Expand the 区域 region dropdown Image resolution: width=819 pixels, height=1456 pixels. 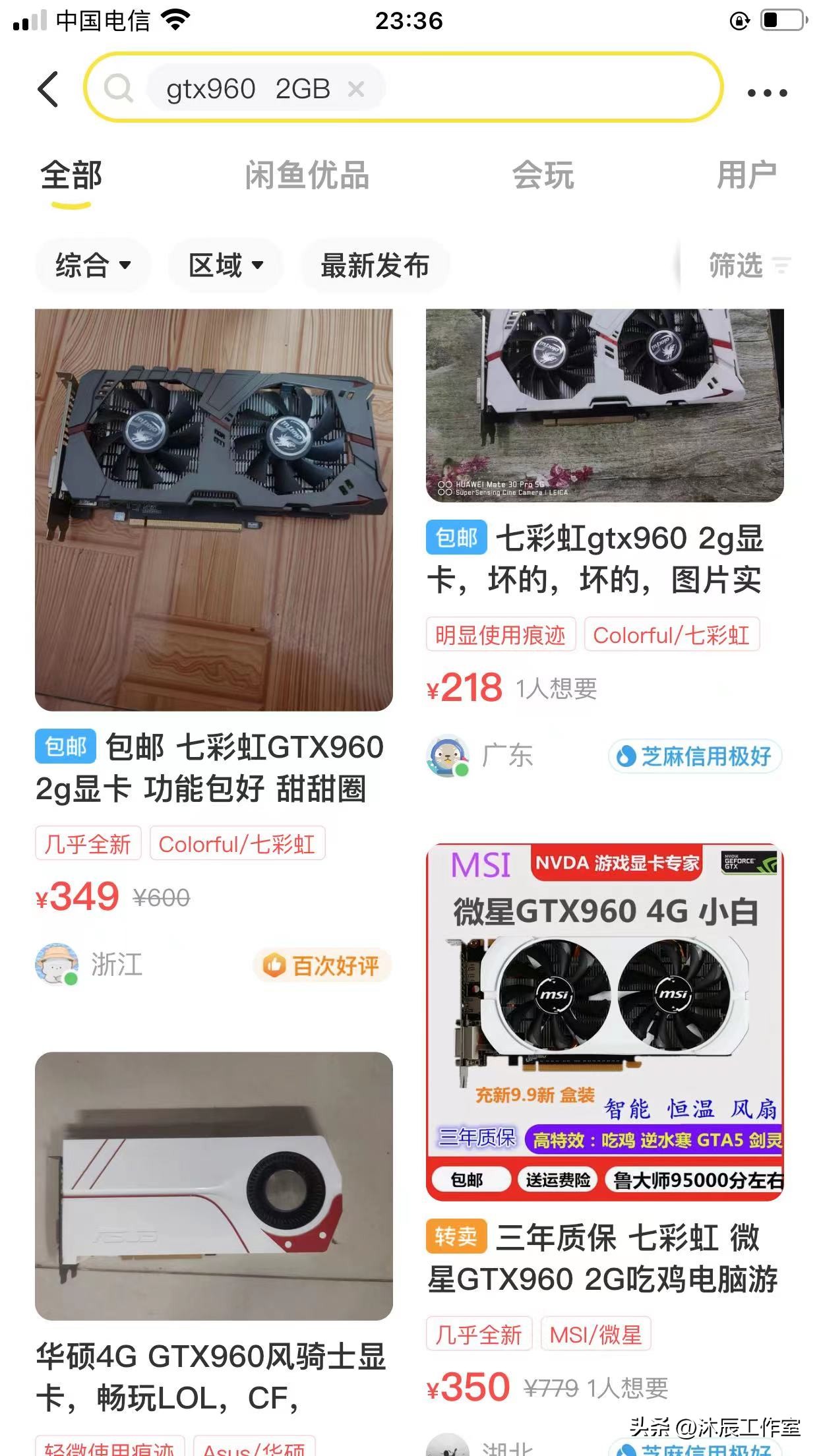[x=224, y=265]
